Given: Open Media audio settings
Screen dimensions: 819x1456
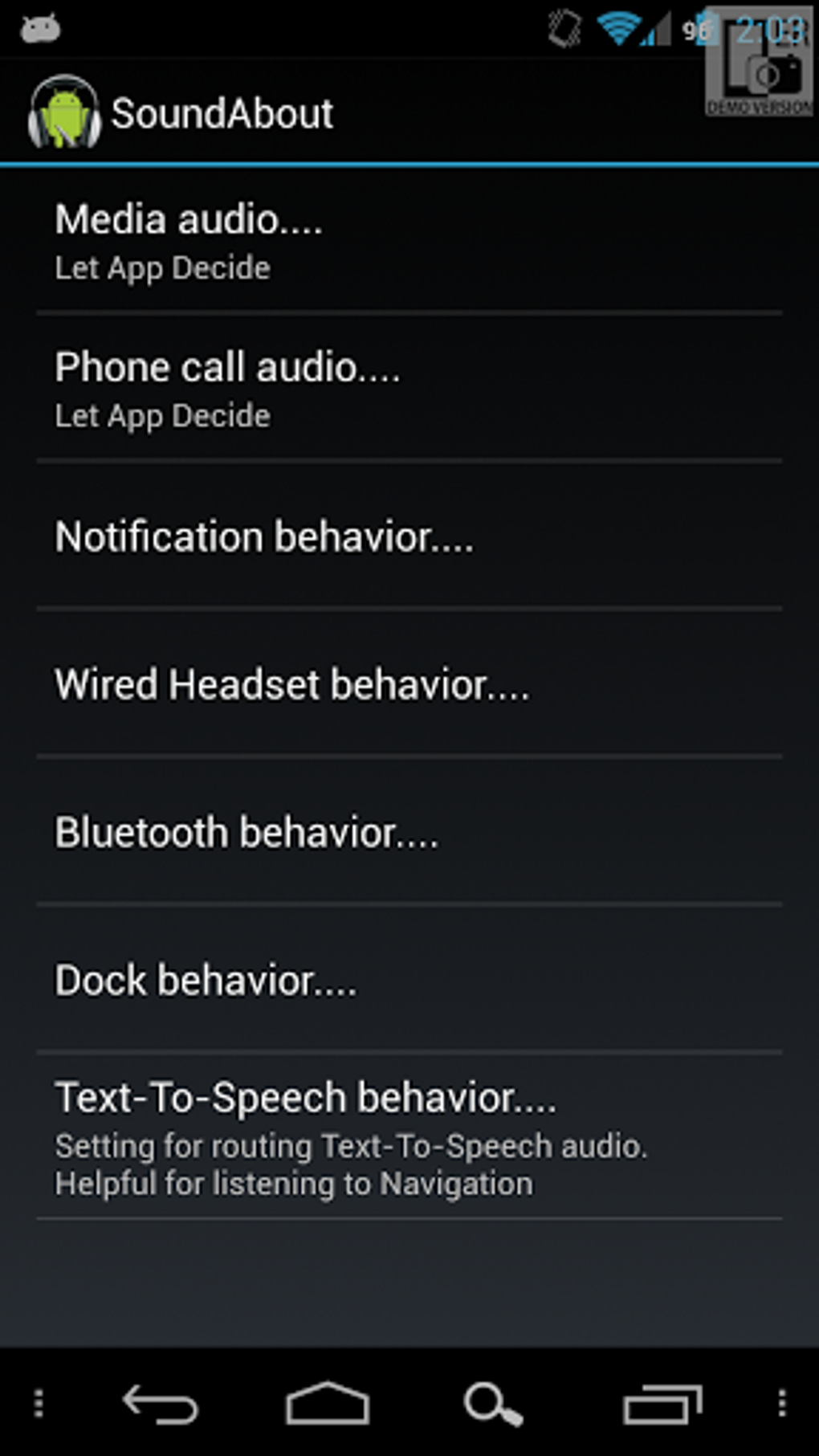Looking at the screenshot, I should (409, 240).
